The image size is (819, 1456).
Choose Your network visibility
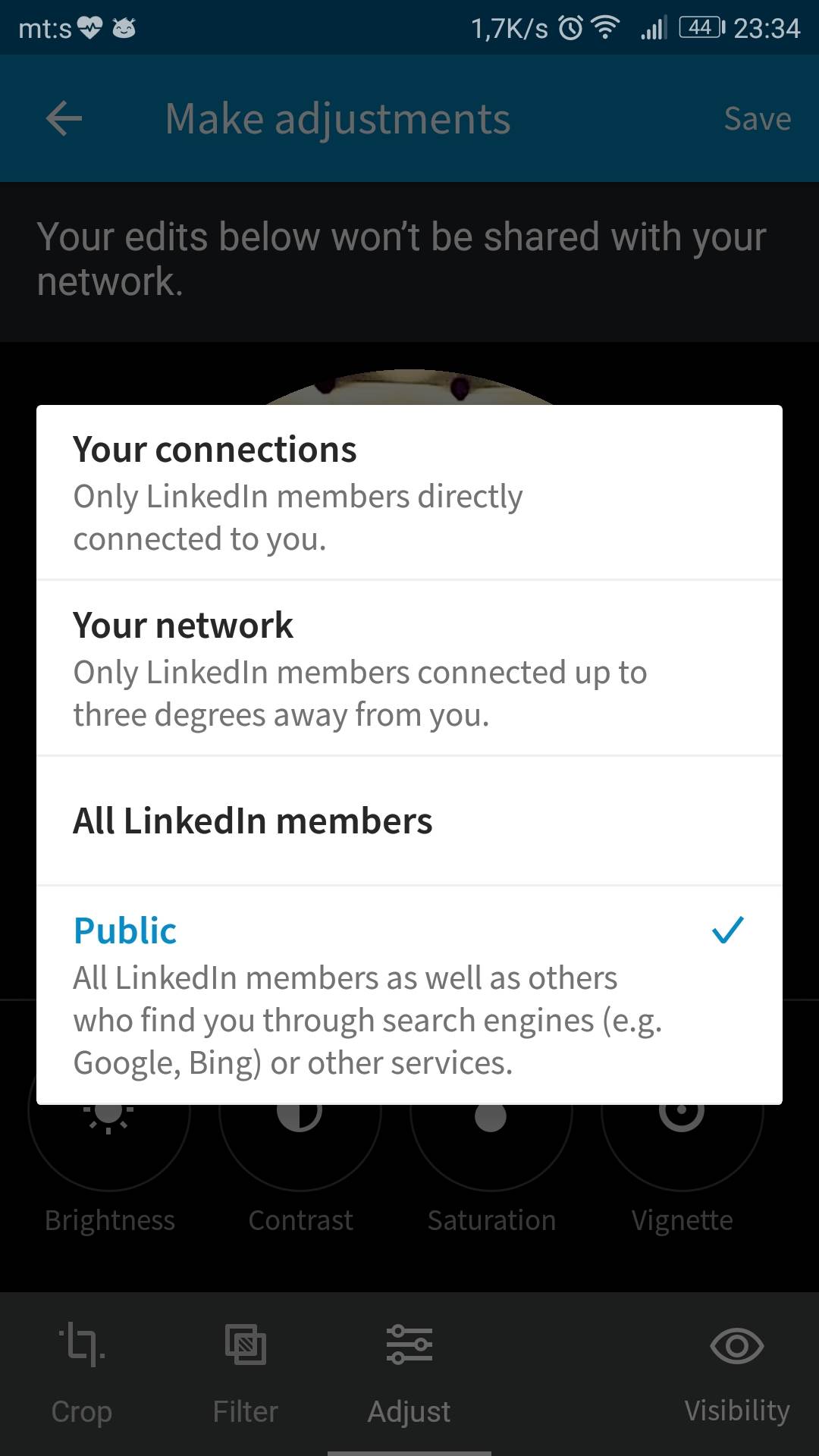pyautogui.click(x=409, y=667)
